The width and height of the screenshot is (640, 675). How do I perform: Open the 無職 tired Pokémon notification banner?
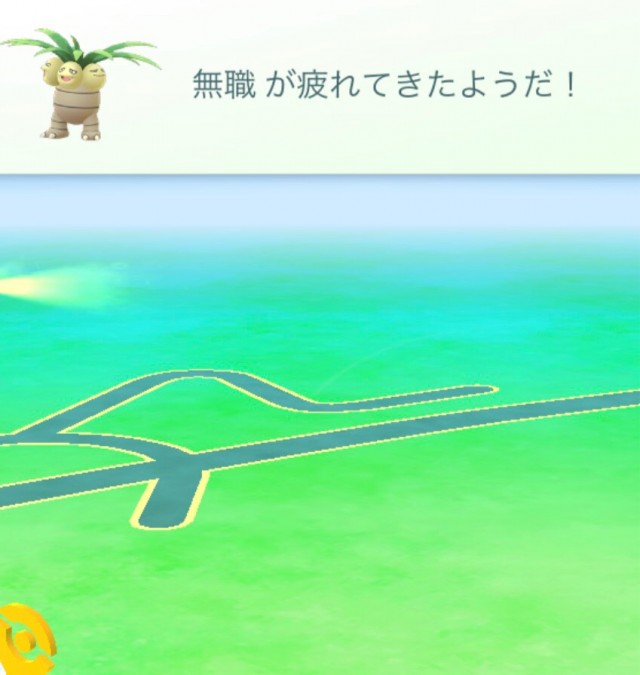pyautogui.click(x=384, y=85)
